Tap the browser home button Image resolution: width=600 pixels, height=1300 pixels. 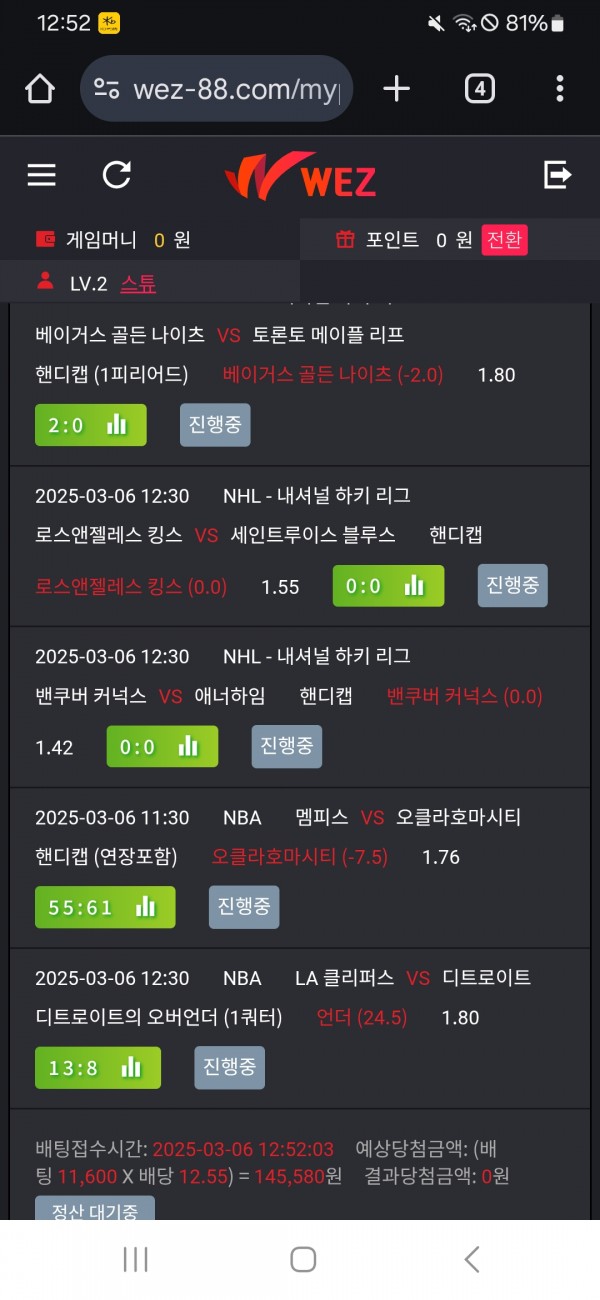click(40, 89)
